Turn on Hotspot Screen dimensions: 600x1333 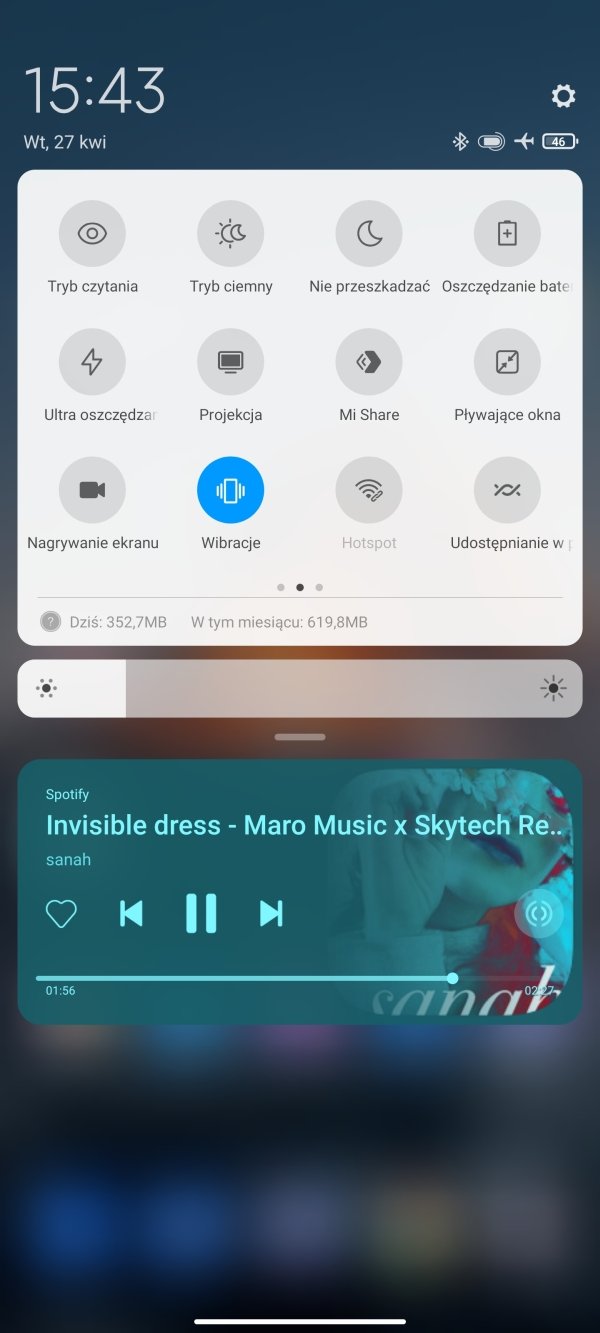[369, 490]
